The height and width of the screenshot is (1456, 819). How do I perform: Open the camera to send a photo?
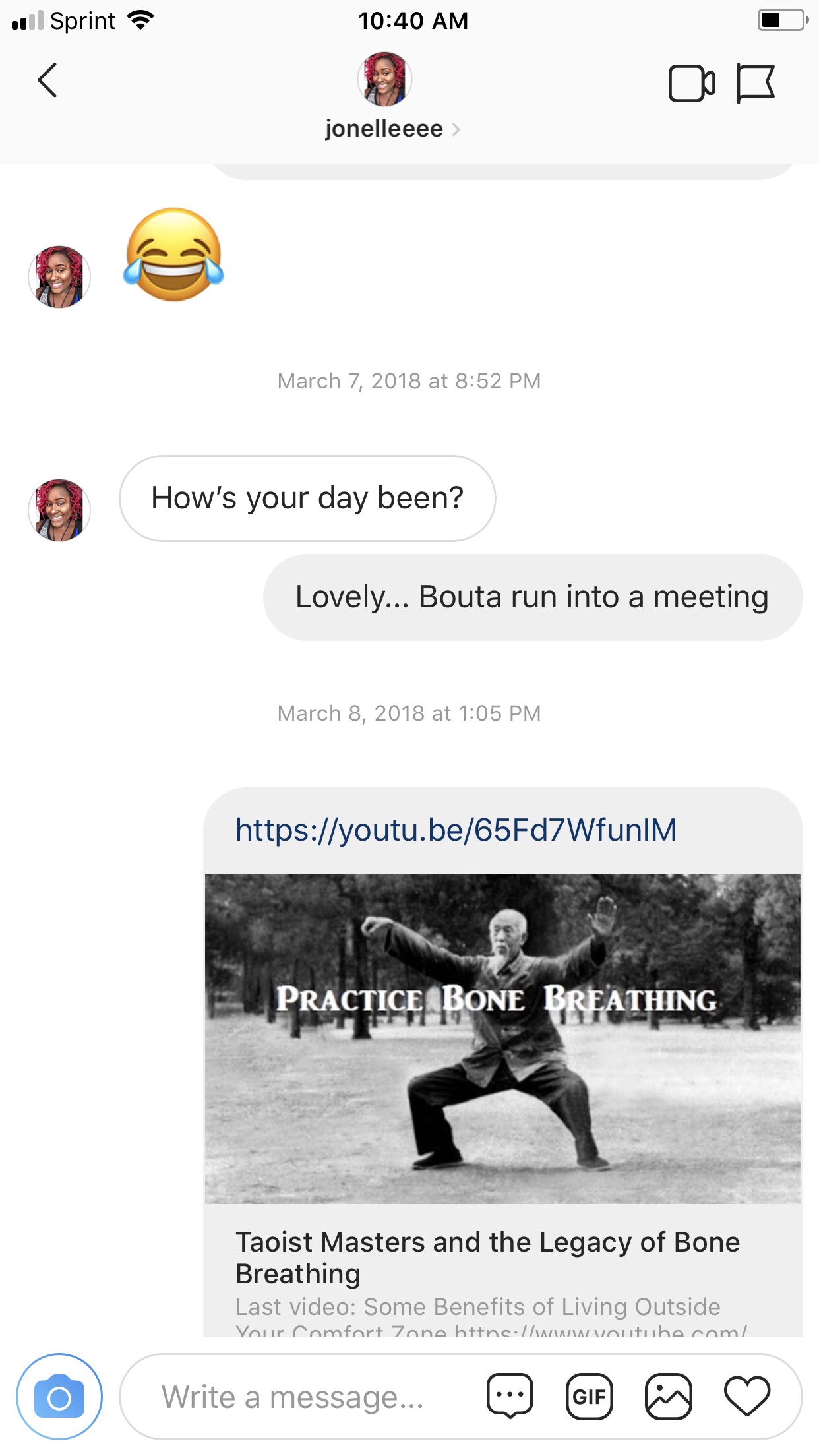tap(59, 1397)
